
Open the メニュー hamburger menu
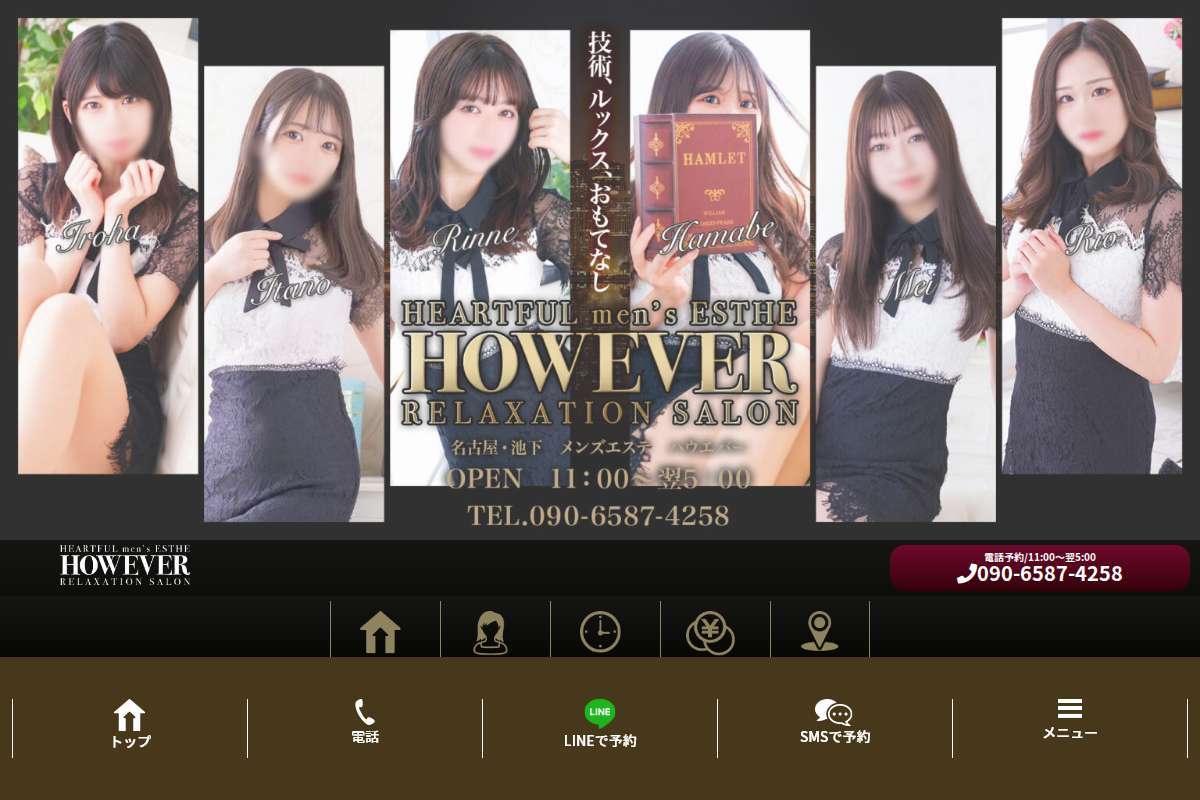coord(1070,720)
